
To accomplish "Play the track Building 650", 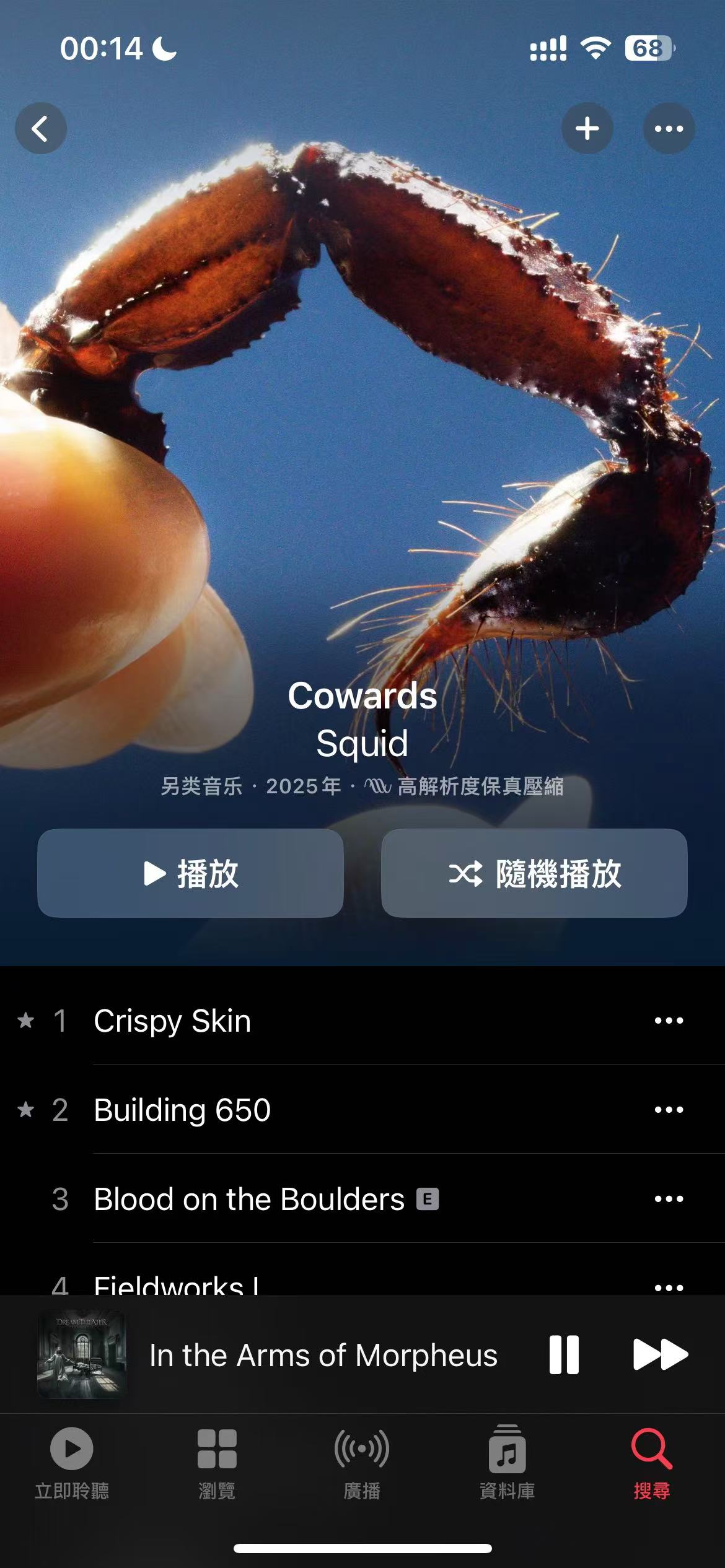I will [x=182, y=1110].
